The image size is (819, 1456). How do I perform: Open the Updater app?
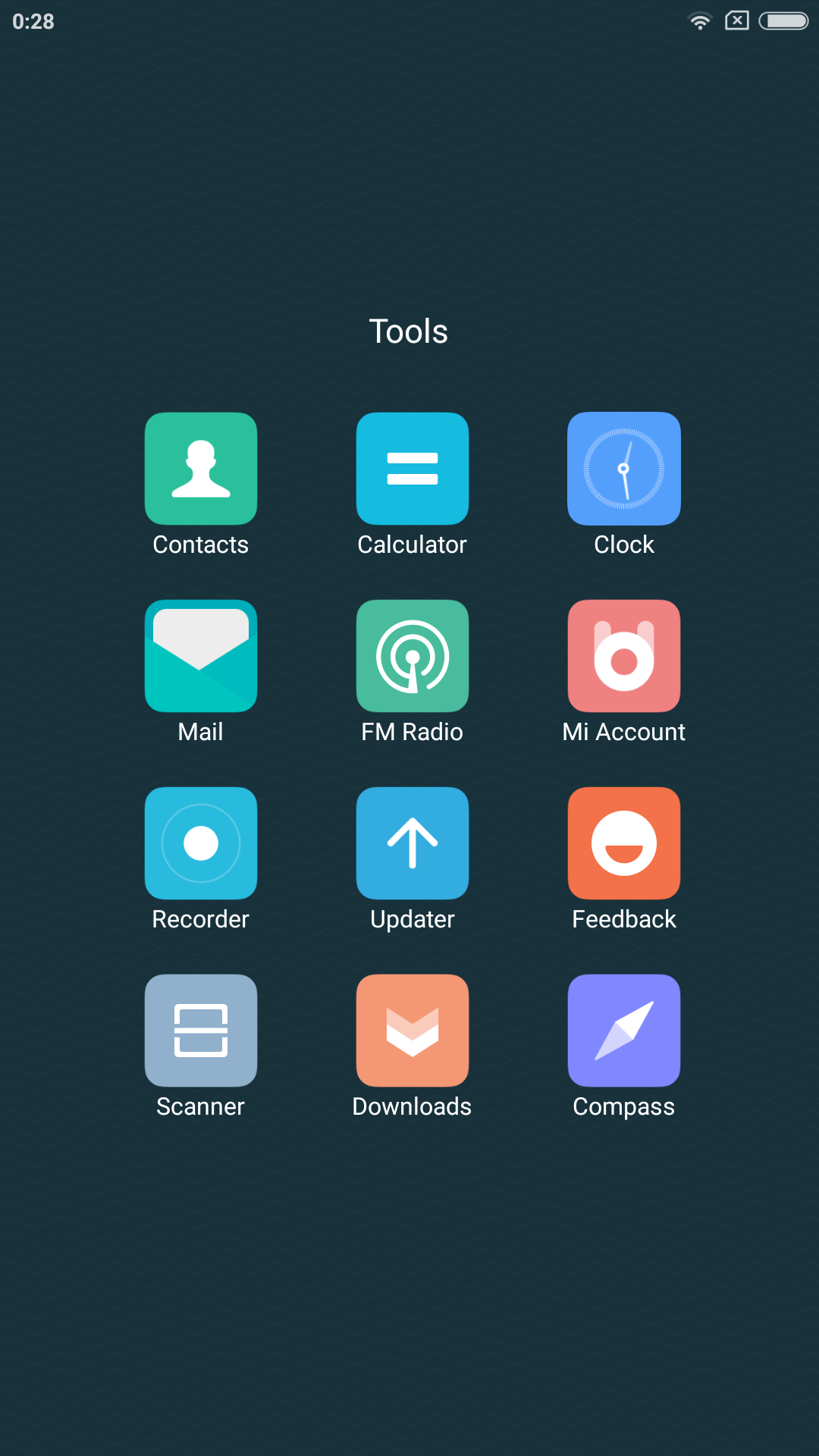[413, 843]
